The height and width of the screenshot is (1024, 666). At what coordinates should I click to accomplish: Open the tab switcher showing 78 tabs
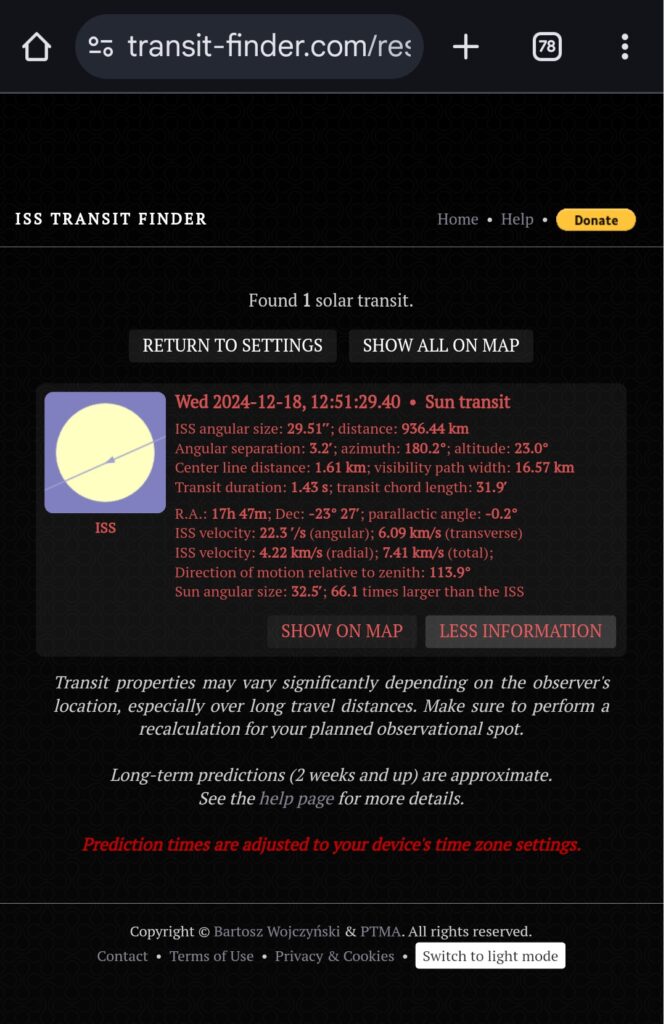(x=546, y=47)
